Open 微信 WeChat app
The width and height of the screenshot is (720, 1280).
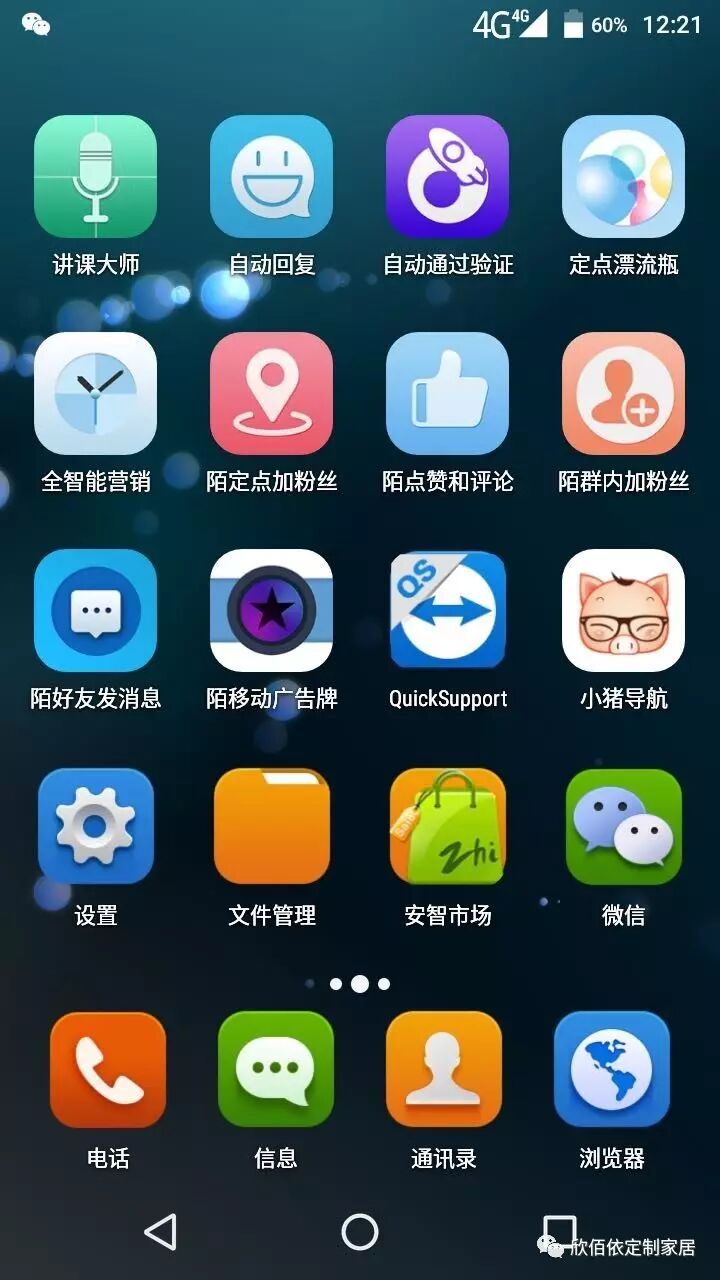click(623, 826)
